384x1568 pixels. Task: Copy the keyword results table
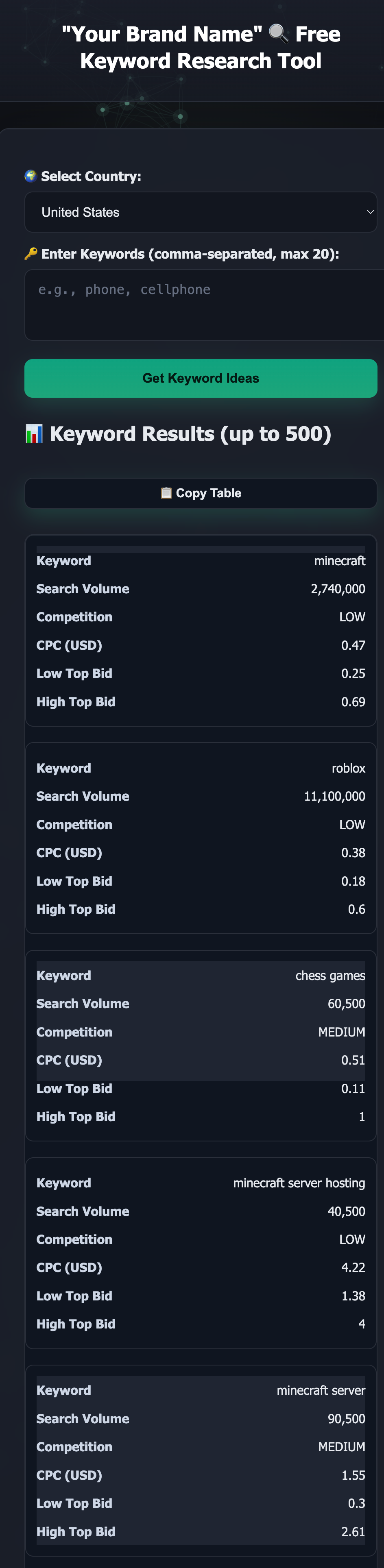(200, 493)
